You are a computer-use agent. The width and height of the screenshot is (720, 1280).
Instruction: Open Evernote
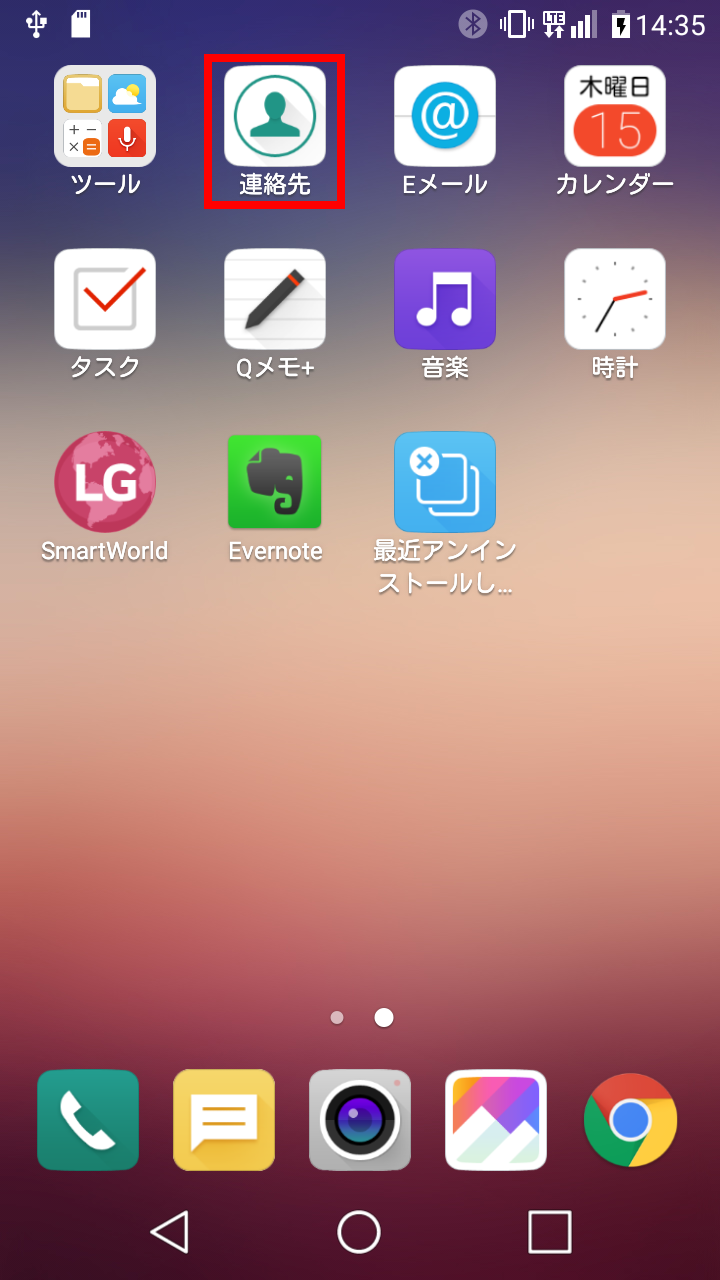pyautogui.click(x=275, y=482)
